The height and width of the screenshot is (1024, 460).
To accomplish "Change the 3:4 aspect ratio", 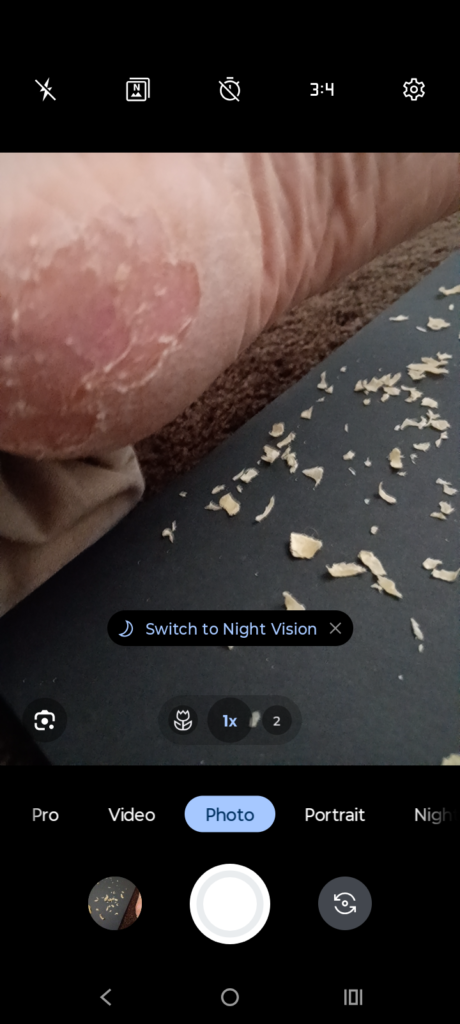I will [321, 89].
